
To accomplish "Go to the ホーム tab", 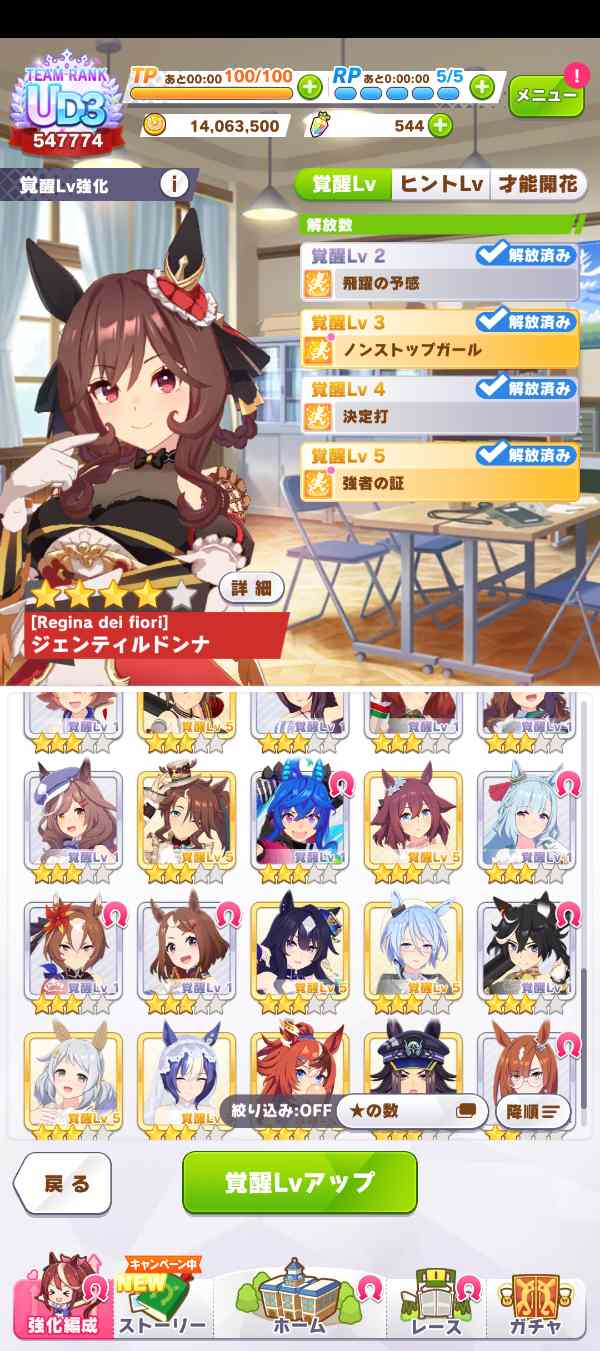I will click(x=299, y=1305).
